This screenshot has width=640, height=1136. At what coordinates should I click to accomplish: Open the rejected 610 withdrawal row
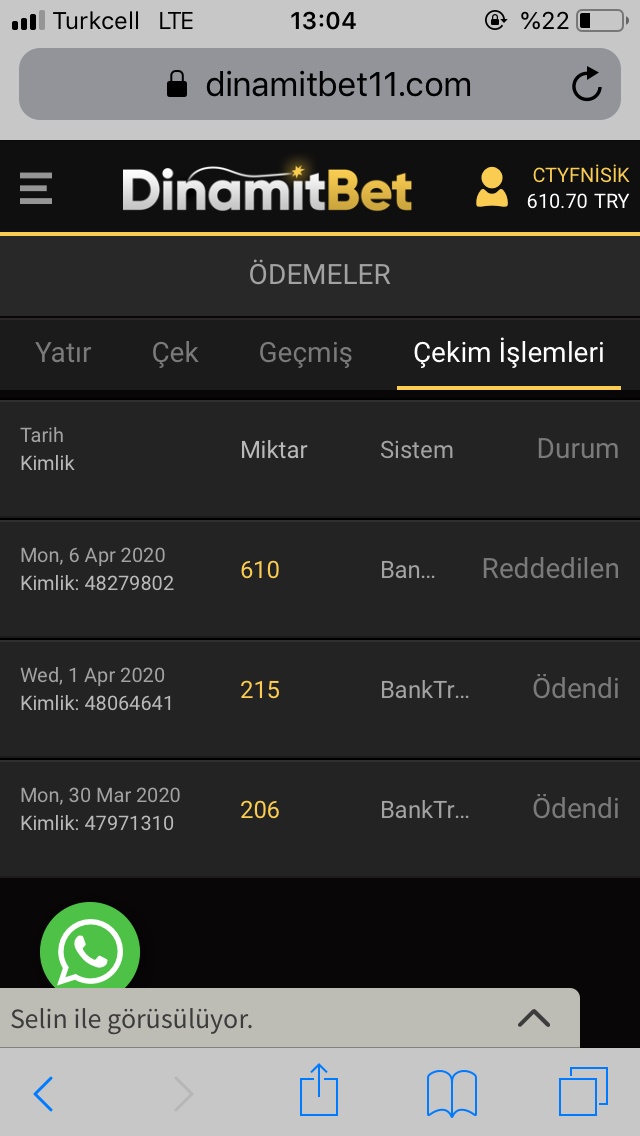(320, 578)
